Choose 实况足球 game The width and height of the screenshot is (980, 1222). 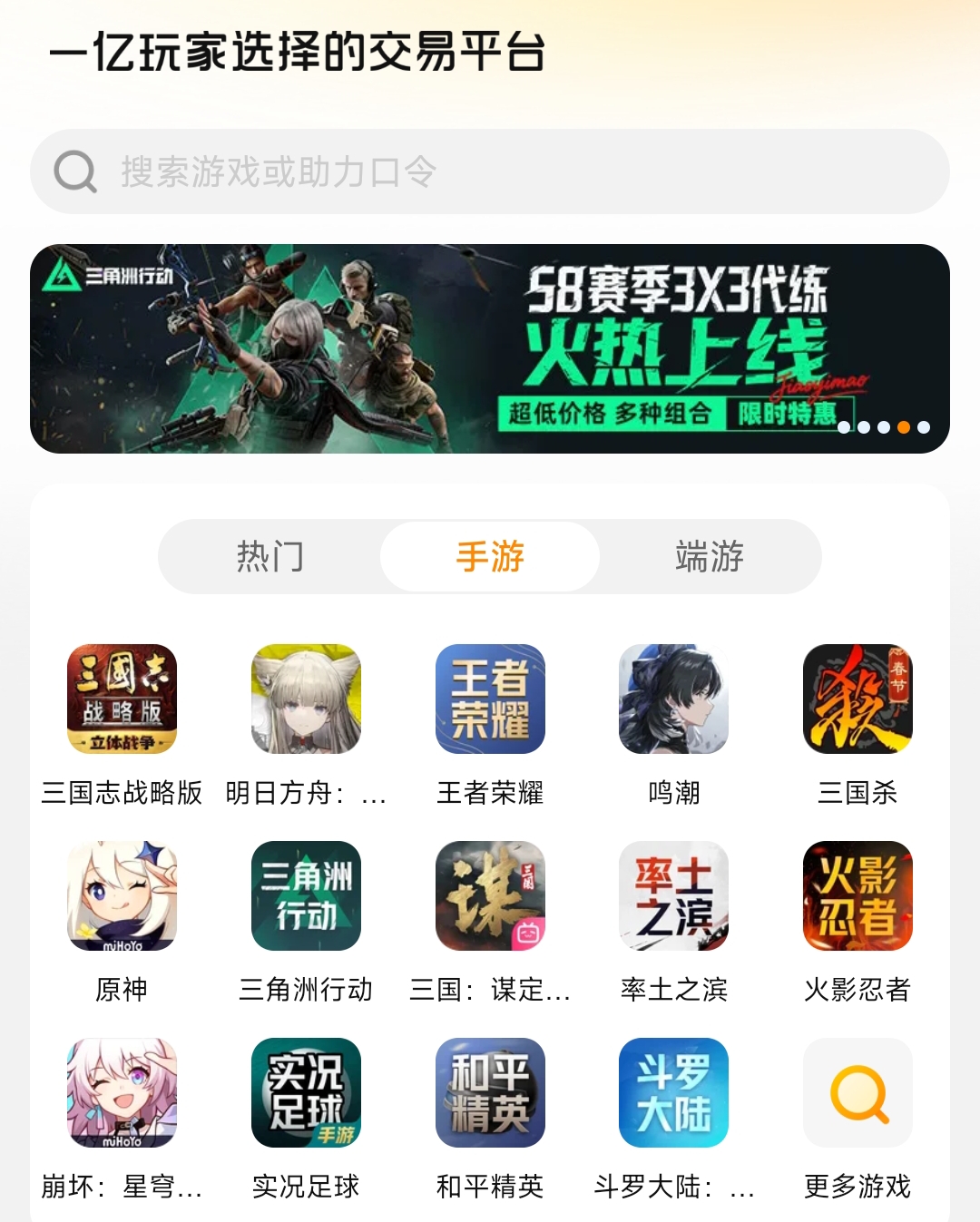pyautogui.click(x=306, y=1093)
